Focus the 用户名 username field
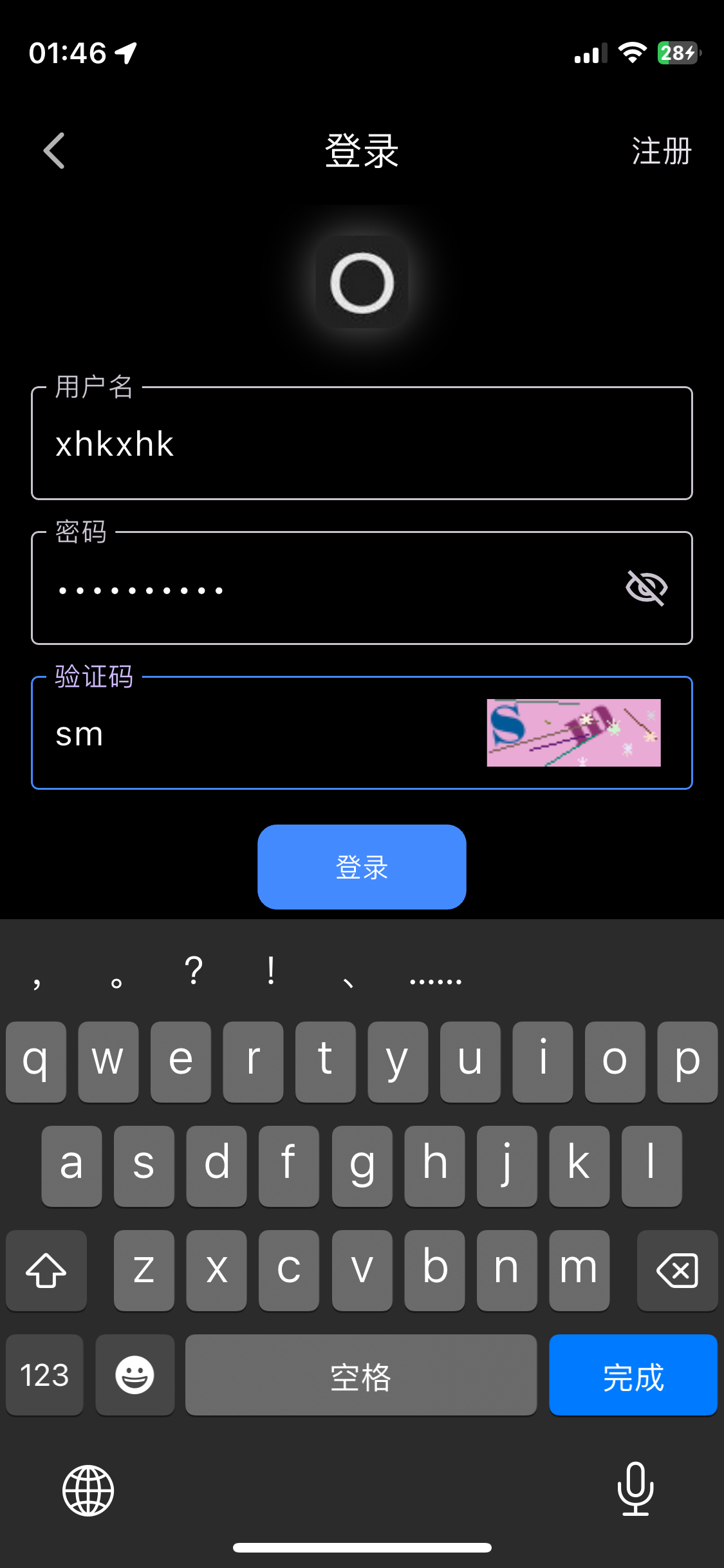Screen dimensions: 724x1568 (360, 444)
